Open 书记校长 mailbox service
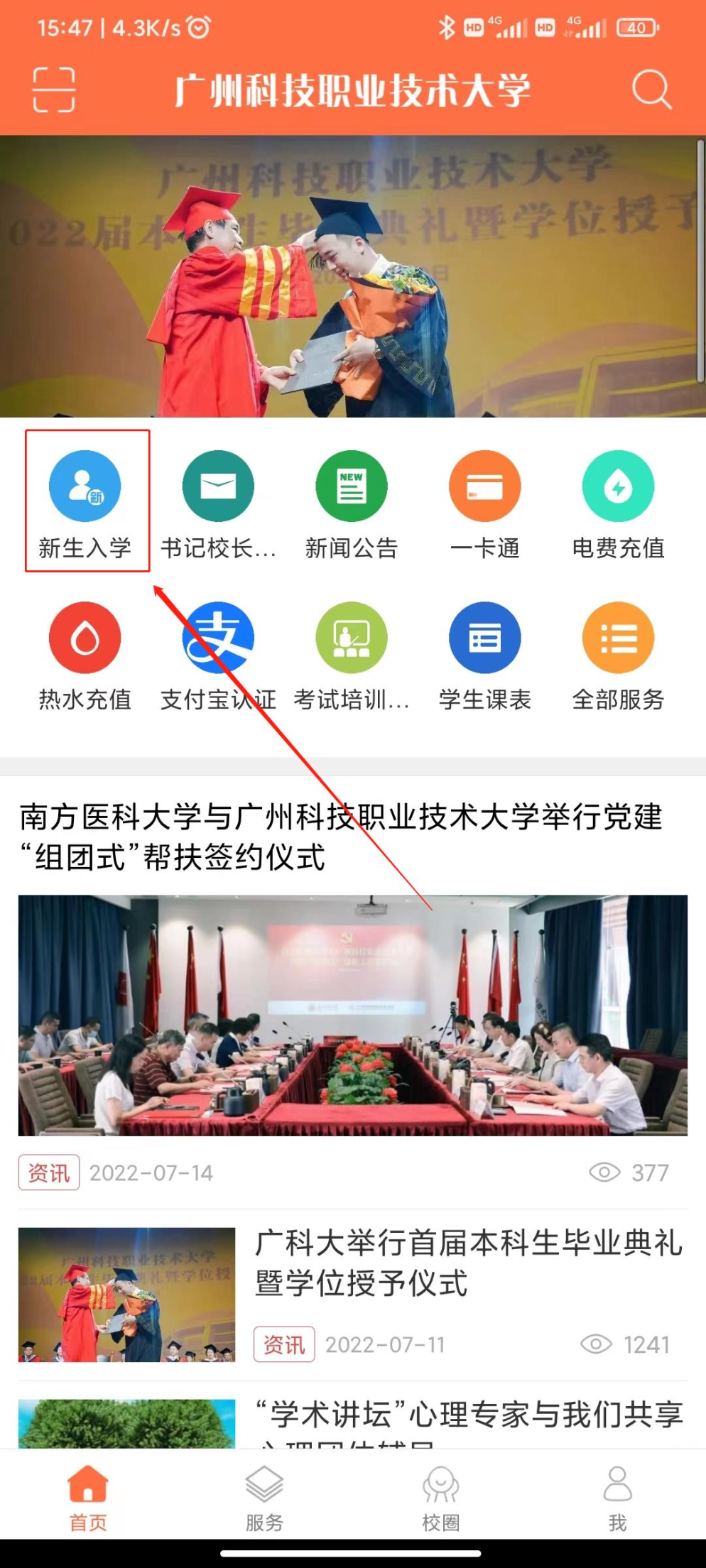Screen dimensions: 706x1568 coord(218,502)
